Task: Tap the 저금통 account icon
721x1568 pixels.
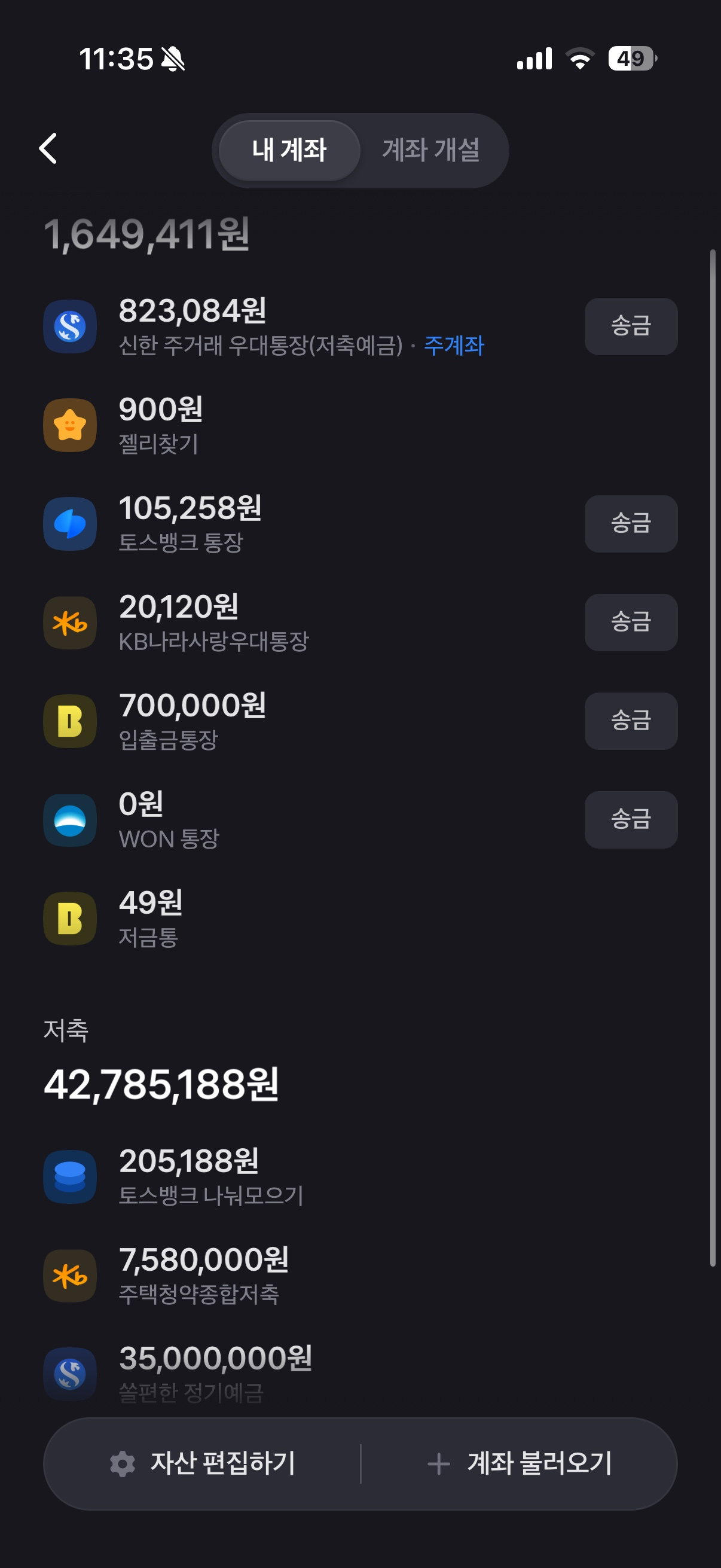Action: [69, 919]
